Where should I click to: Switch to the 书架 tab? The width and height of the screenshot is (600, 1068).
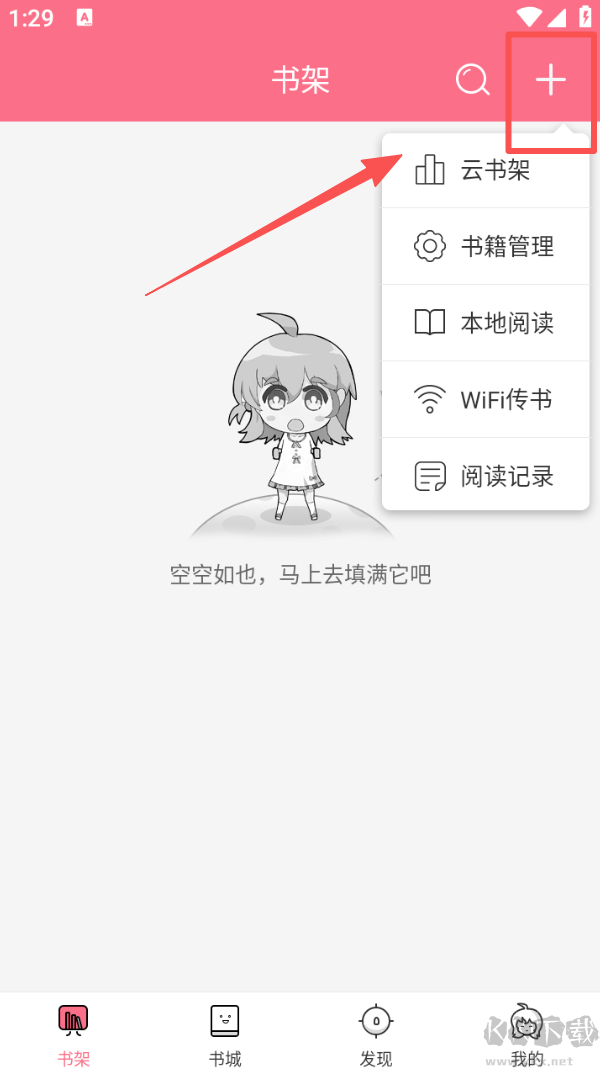click(73, 1034)
